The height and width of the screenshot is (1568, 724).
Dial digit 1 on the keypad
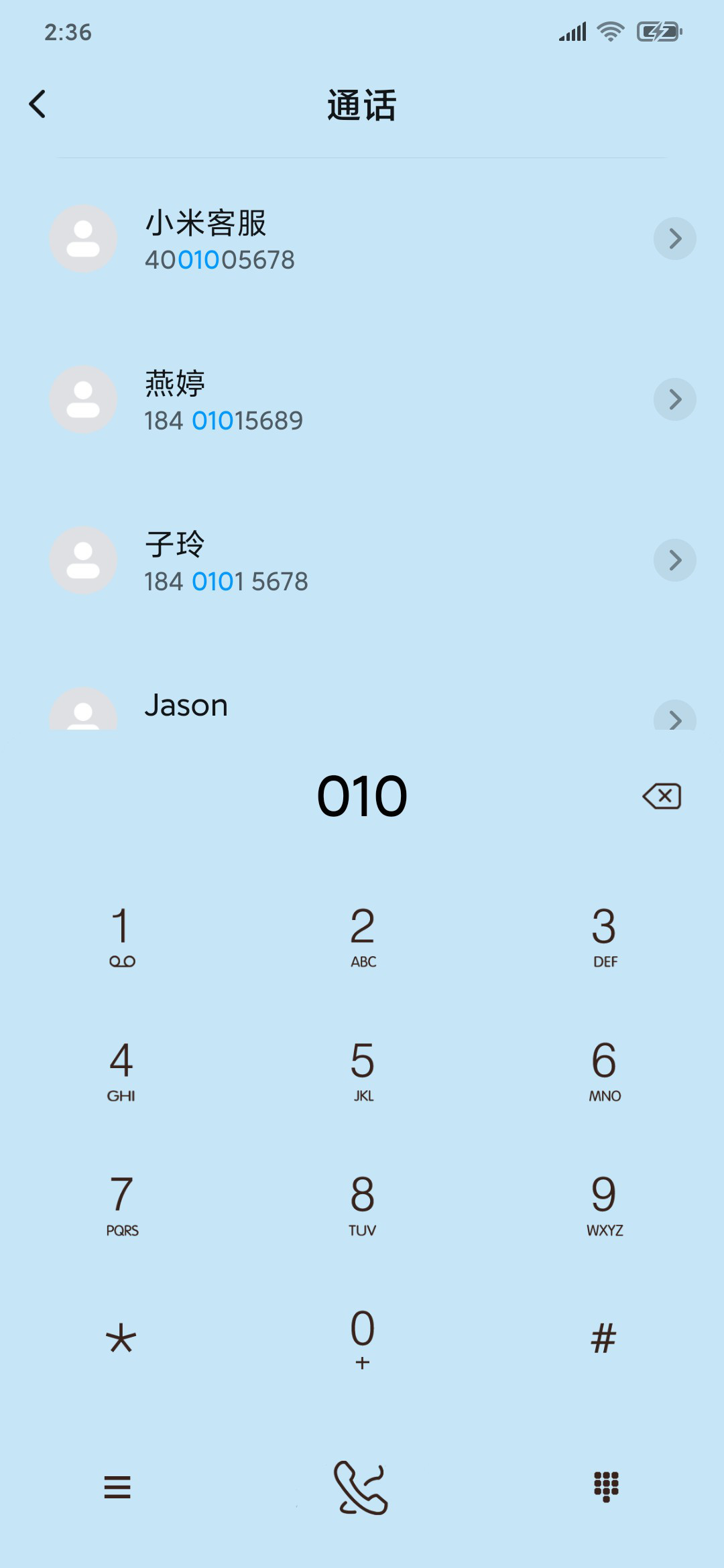pos(121,936)
